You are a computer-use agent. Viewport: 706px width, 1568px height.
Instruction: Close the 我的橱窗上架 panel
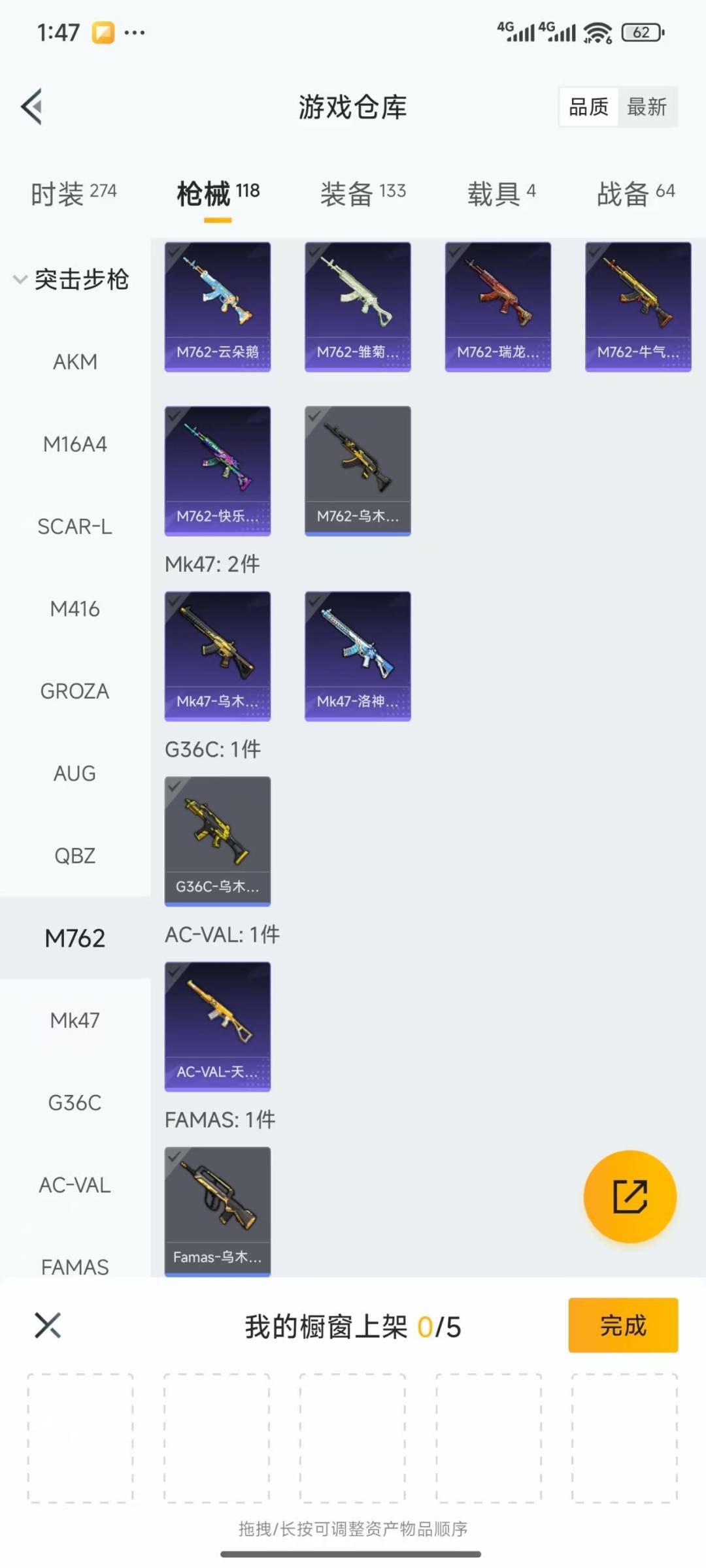pyautogui.click(x=48, y=1325)
